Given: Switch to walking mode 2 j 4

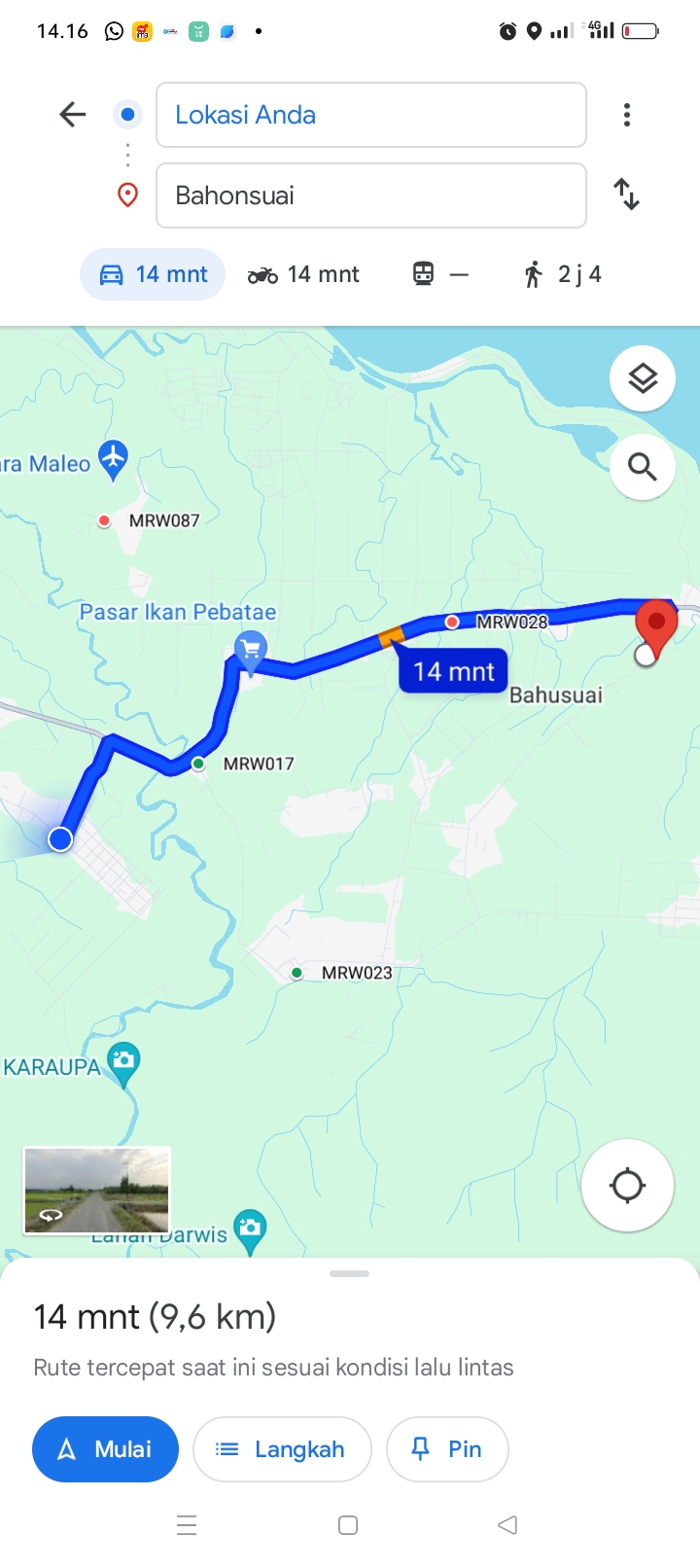Looking at the screenshot, I should [563, 274].
